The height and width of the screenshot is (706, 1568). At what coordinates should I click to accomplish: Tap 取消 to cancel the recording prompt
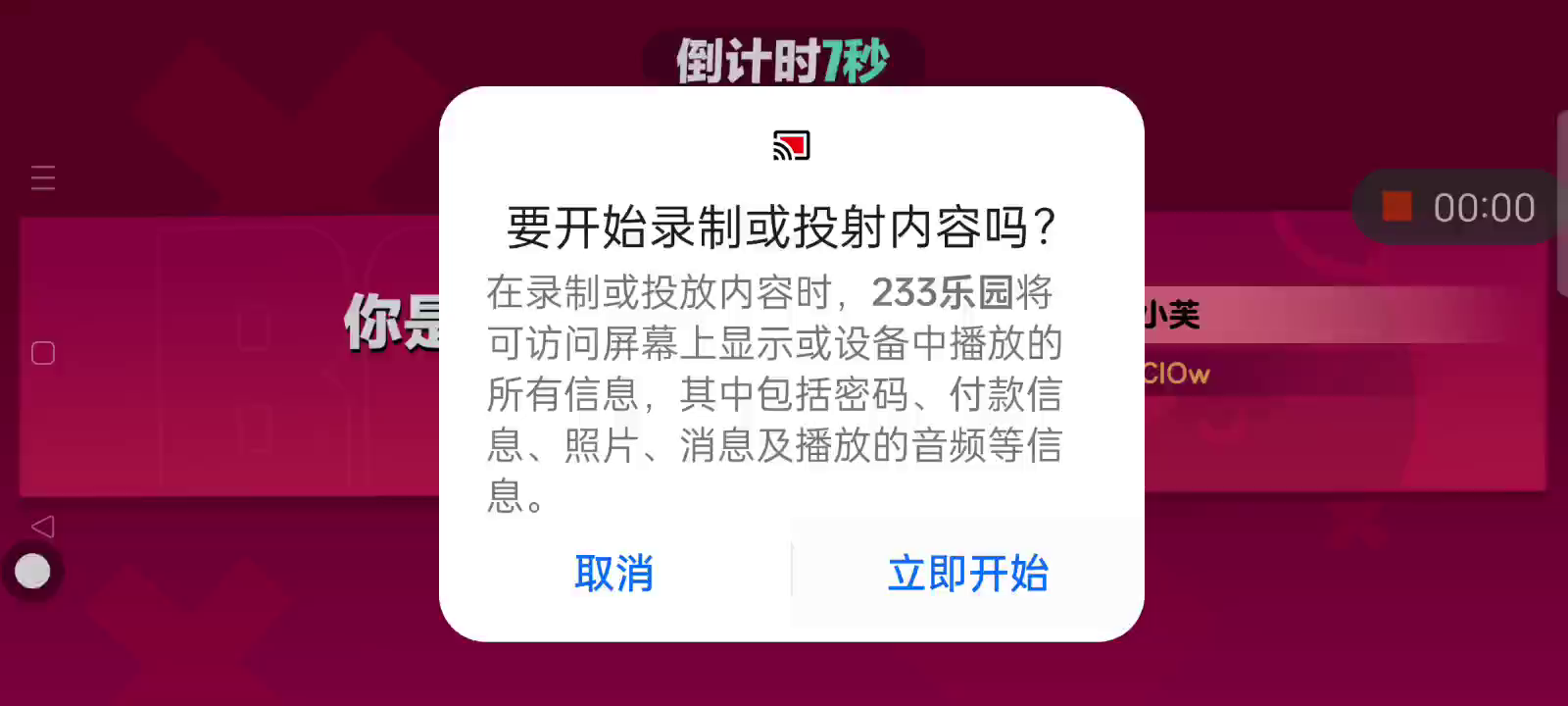click(x=614, y=574)
